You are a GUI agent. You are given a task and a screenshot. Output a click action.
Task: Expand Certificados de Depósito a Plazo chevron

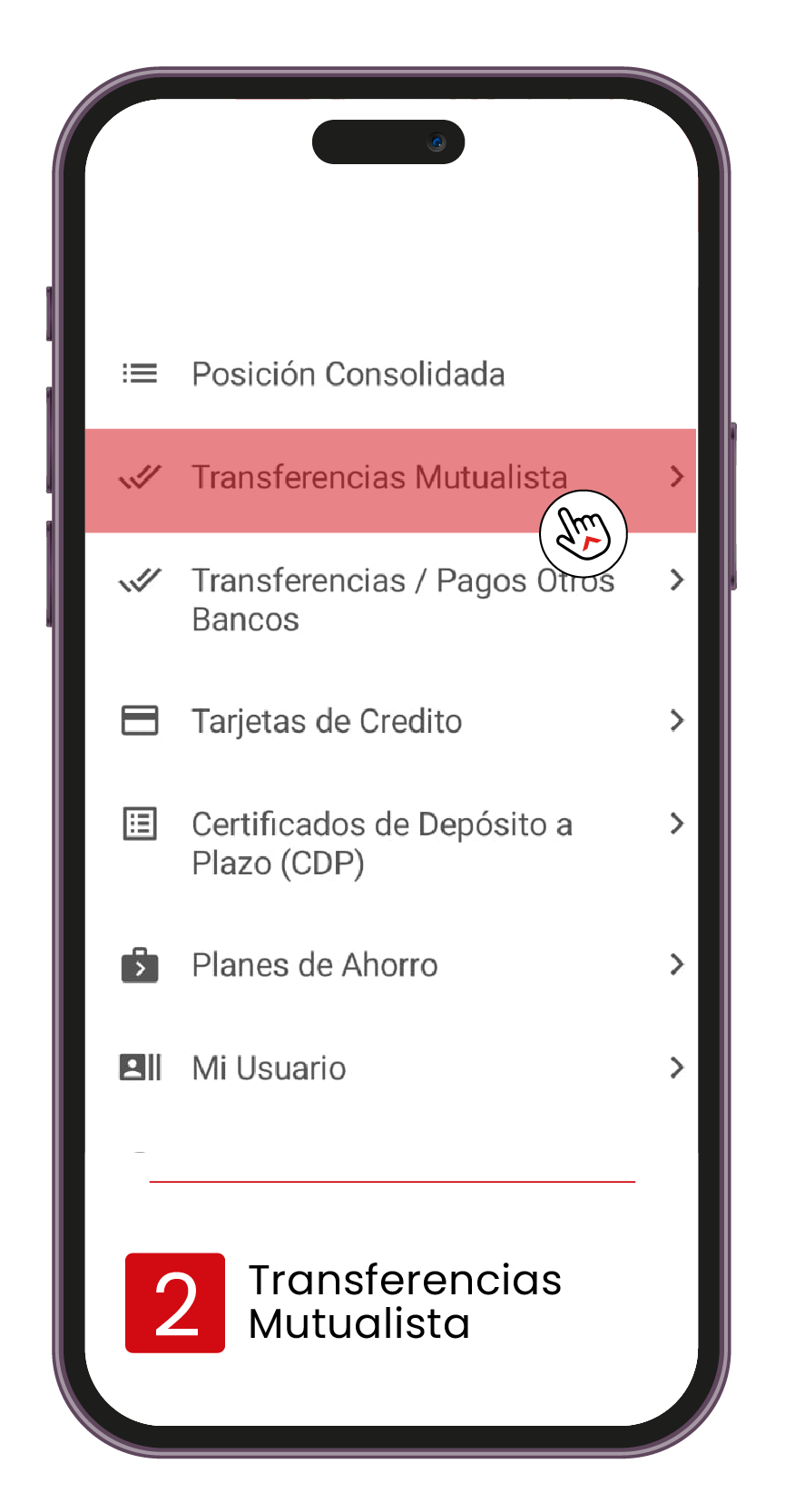(x=677, y=824)
